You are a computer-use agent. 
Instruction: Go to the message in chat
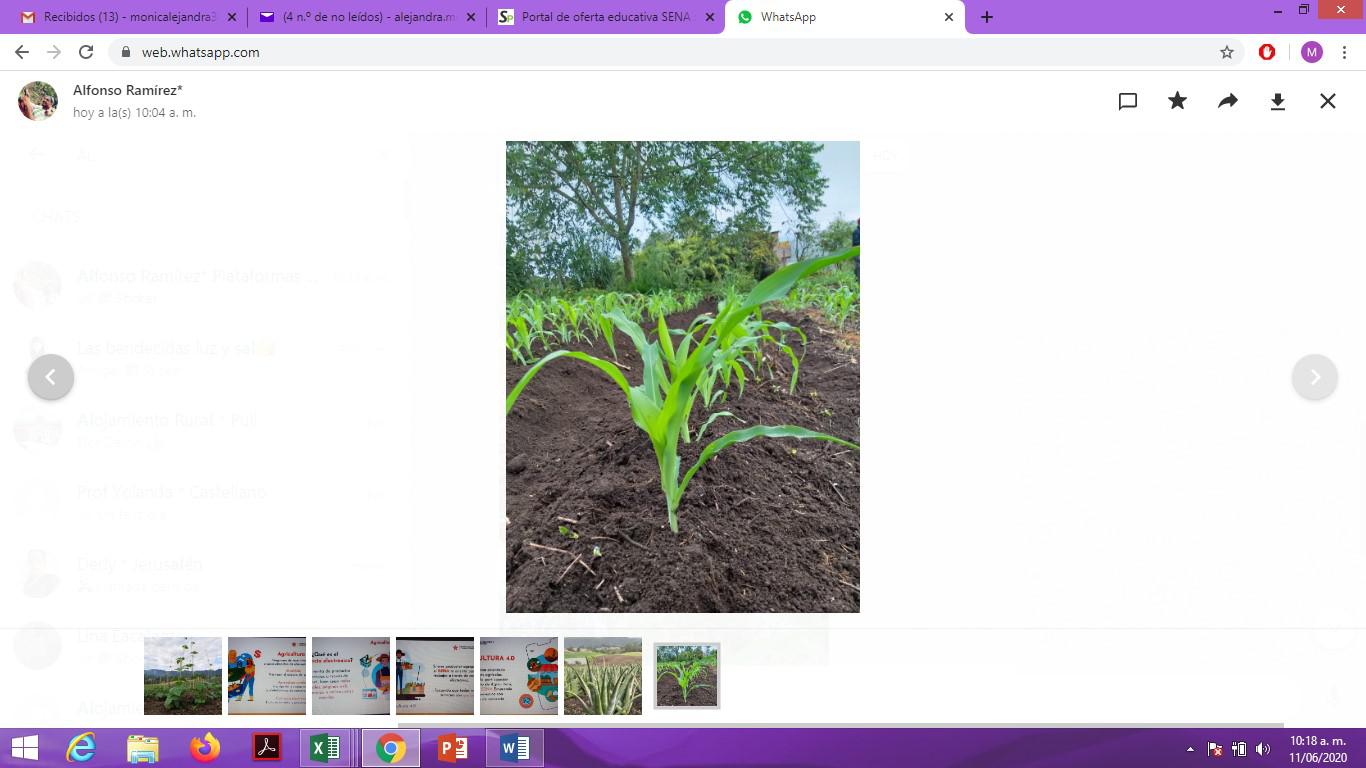click(1127, 101)
